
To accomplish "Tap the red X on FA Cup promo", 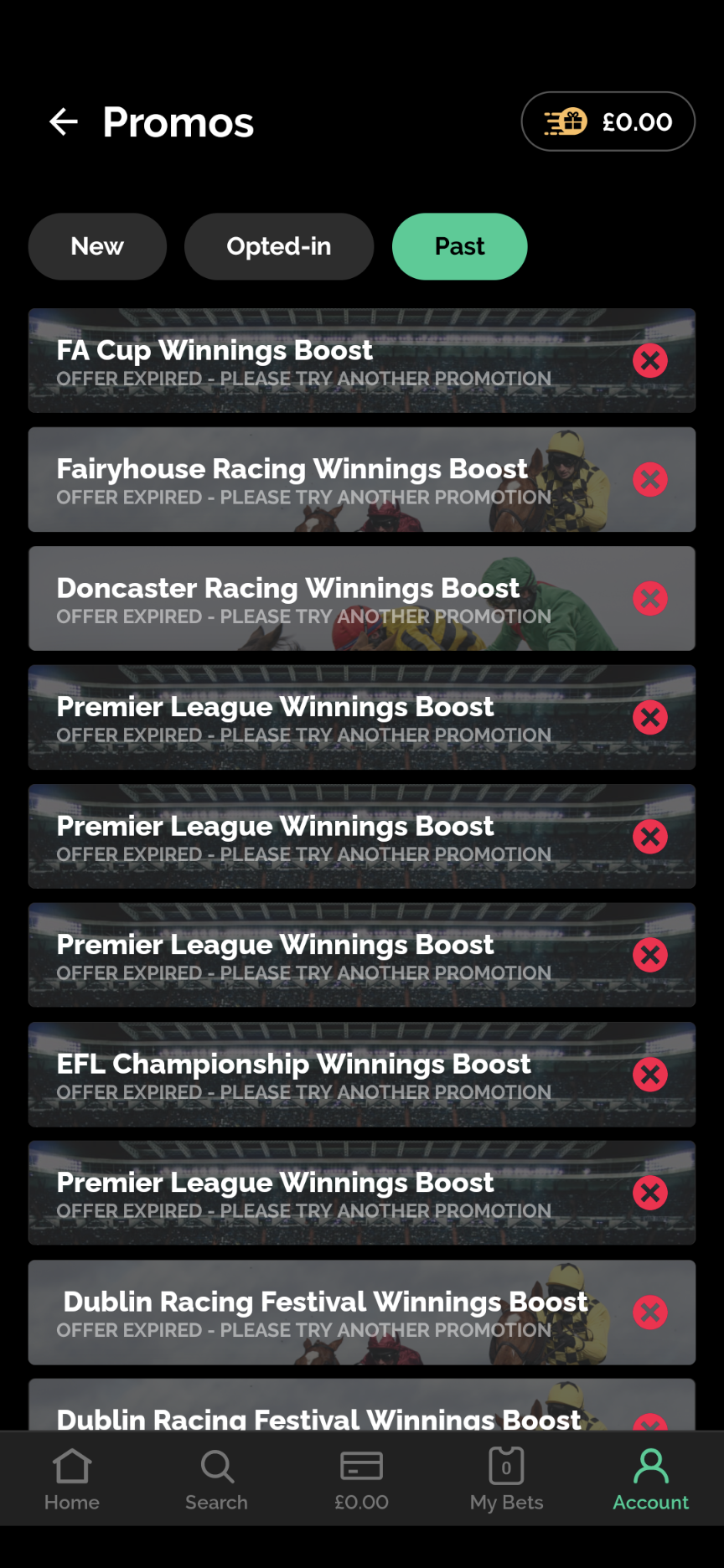I will coord(650,361).
